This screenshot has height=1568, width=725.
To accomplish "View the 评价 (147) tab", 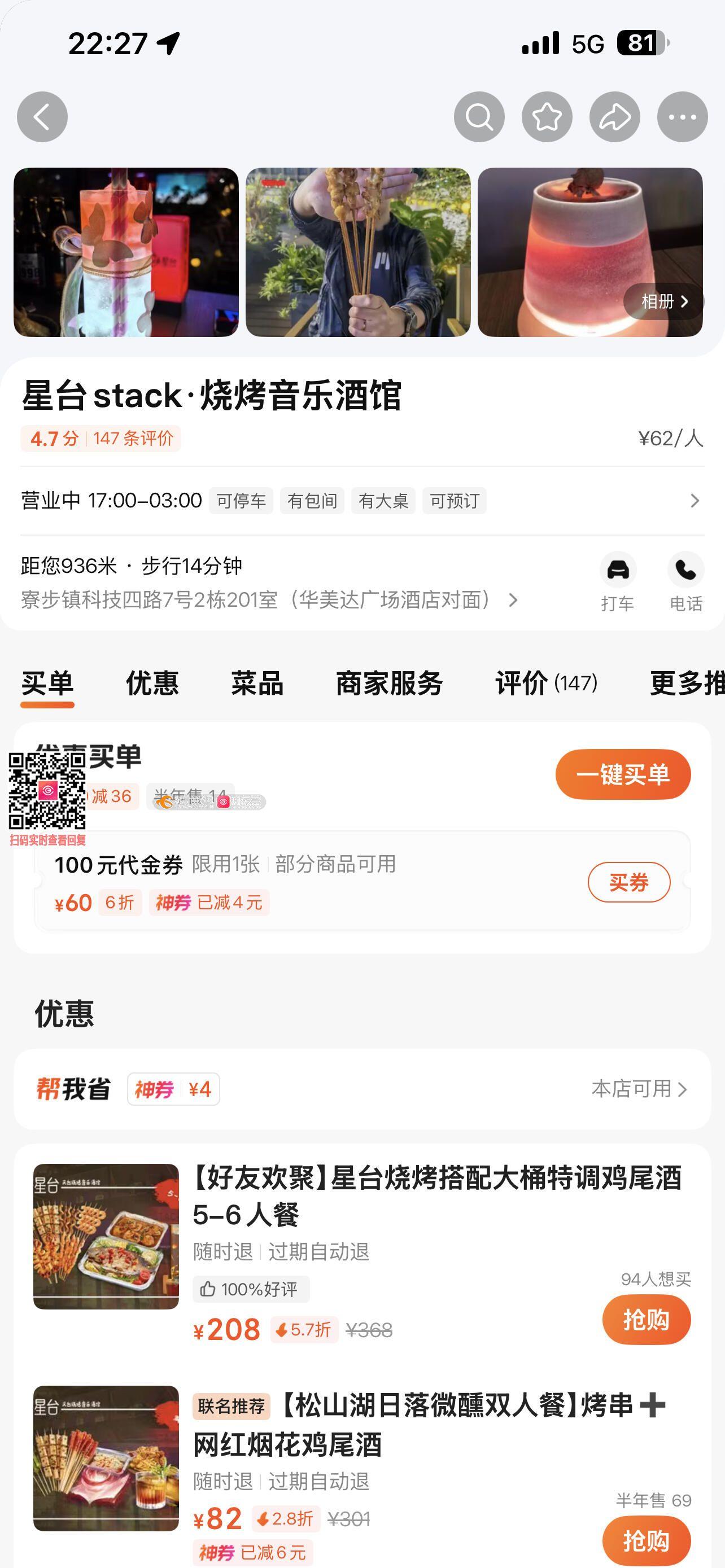I will [x=546, y=683].
